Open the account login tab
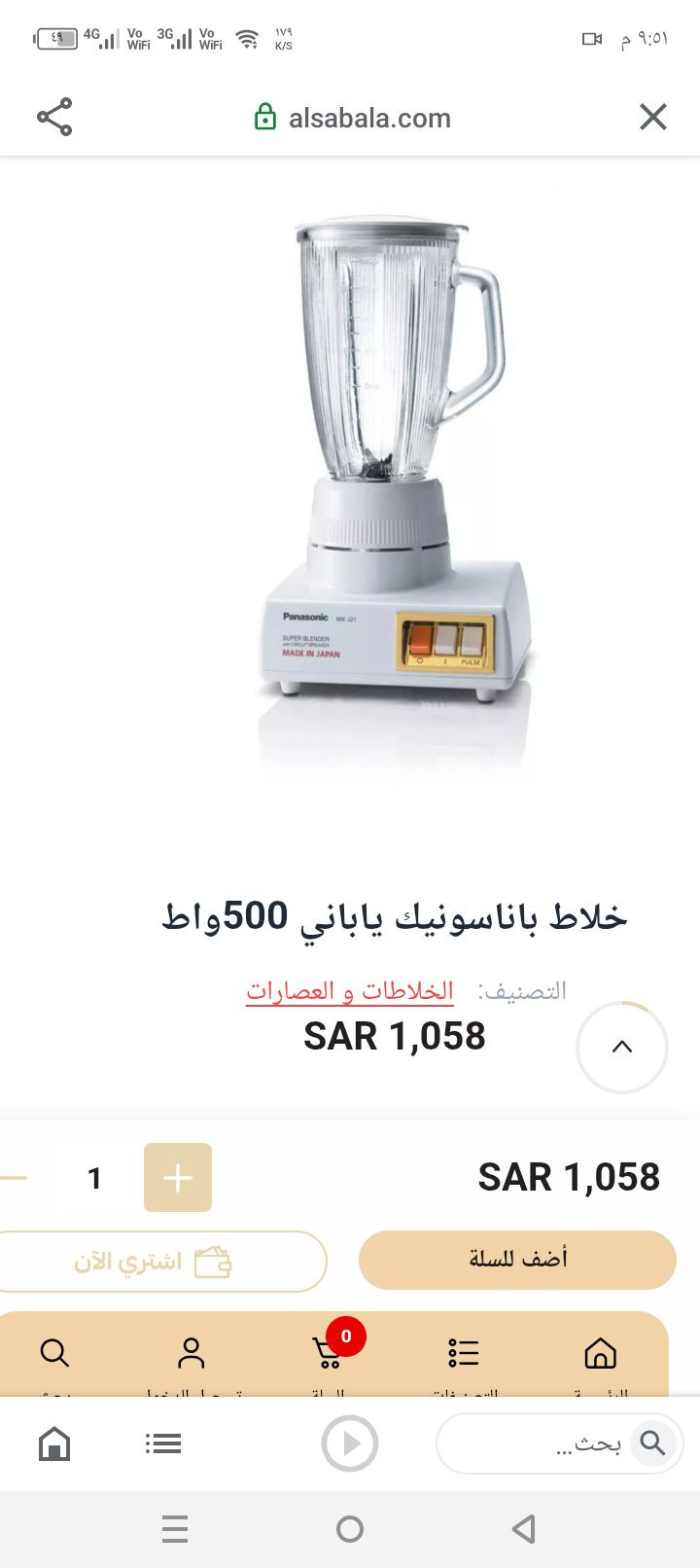 pos(192,1354)
